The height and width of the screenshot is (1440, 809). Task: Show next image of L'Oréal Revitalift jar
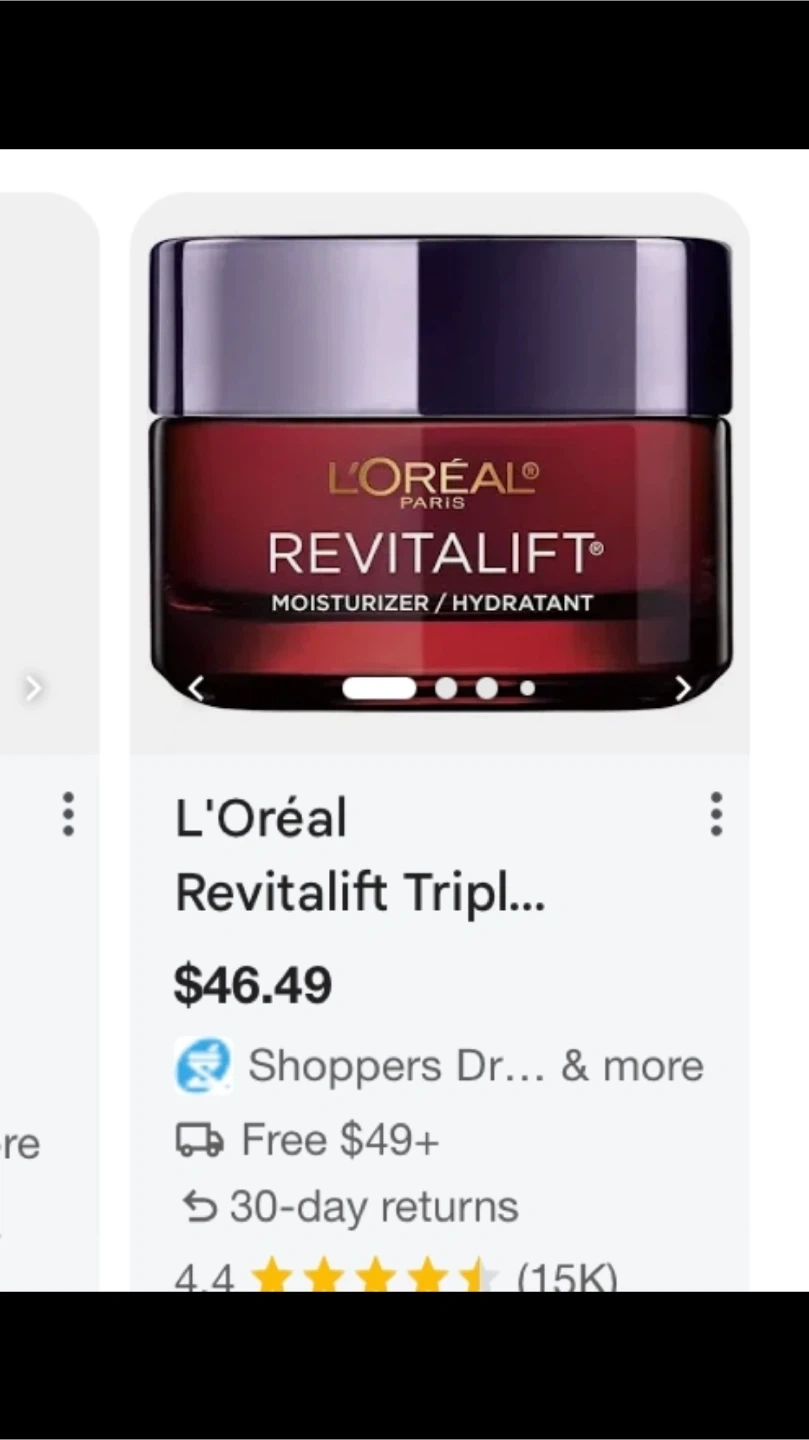[683, 688]
